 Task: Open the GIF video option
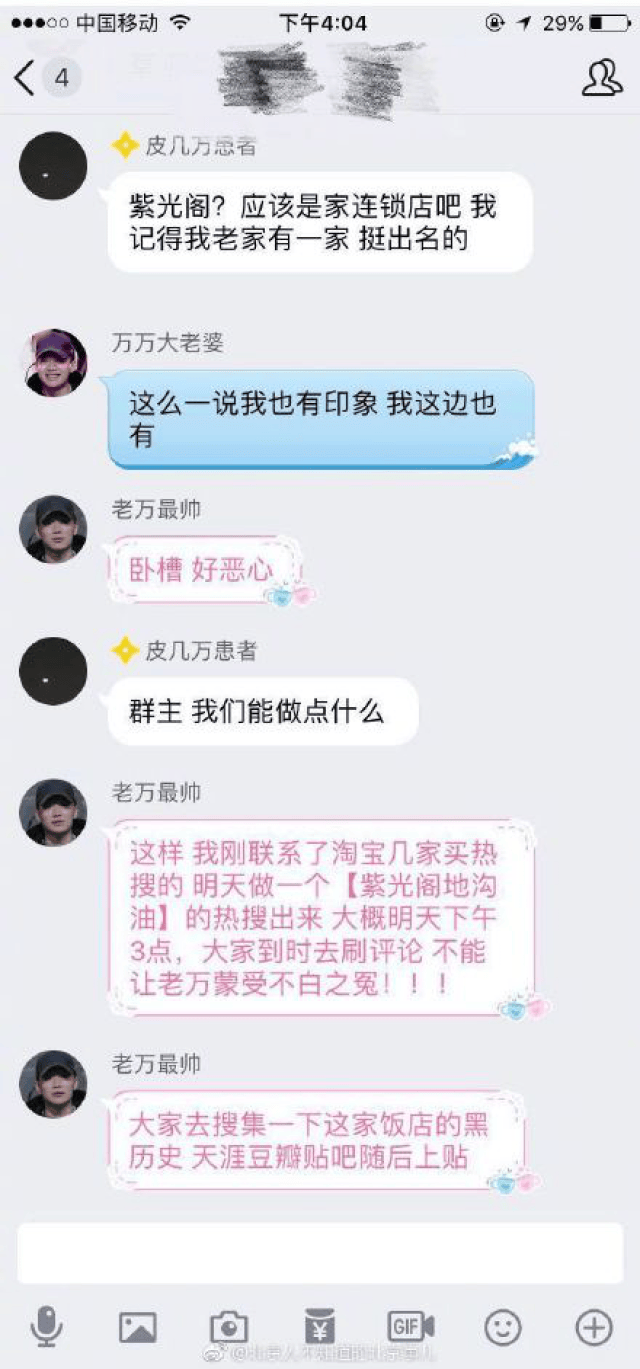click(411, 1327)
